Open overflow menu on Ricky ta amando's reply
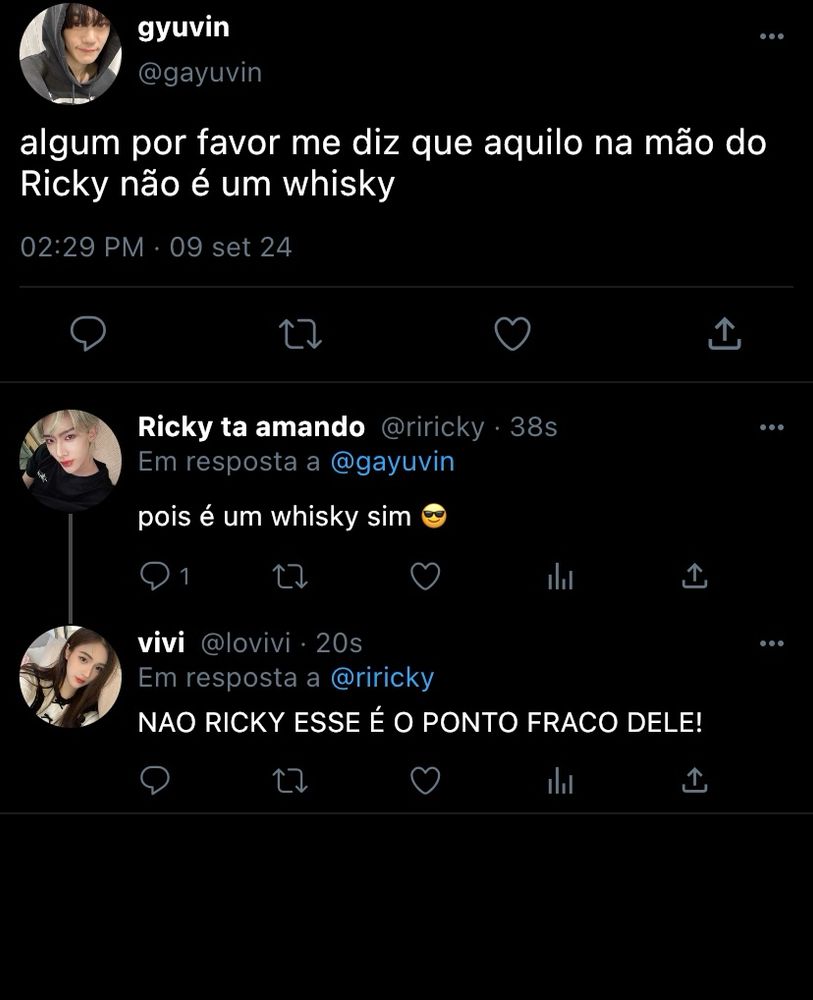 pyautogui.click(x=771, y=428)
